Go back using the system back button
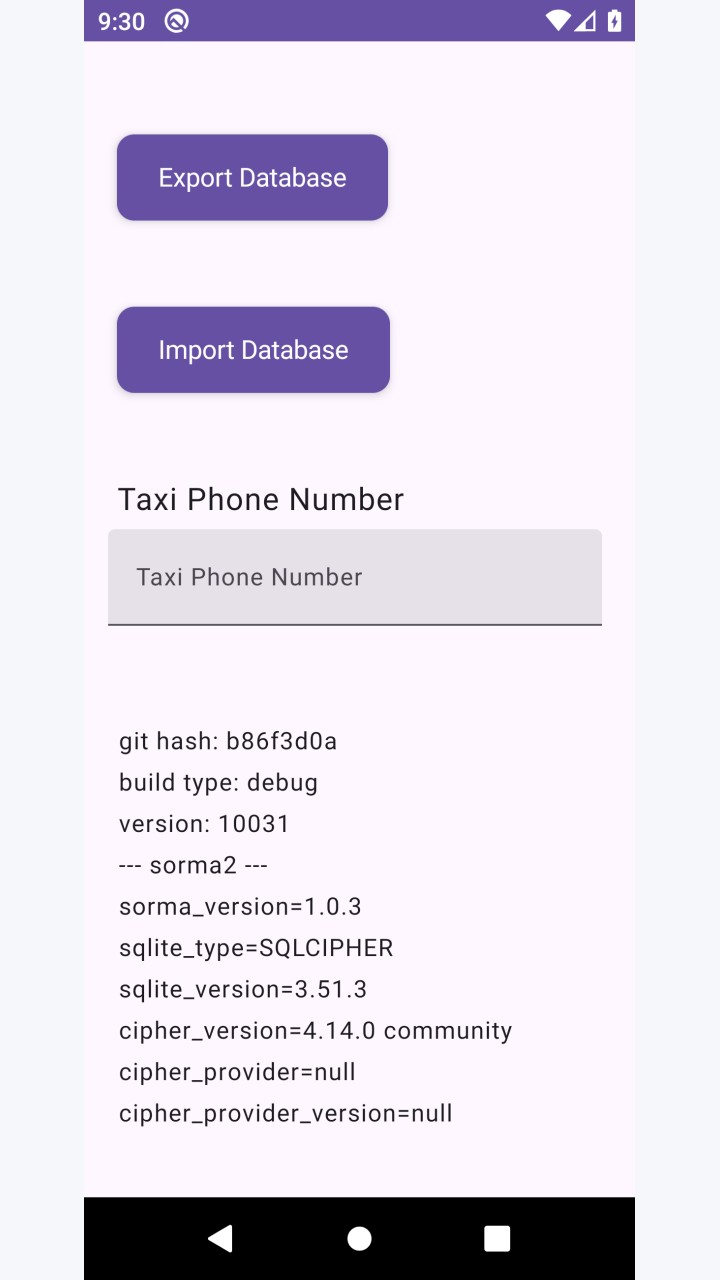 click(x=220, y=1239)
